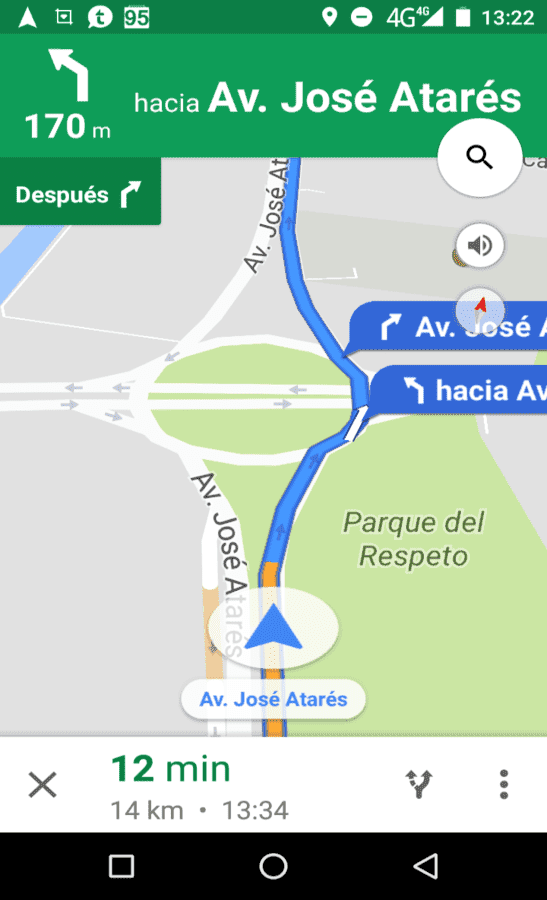Open the three-dot overflow menu
547x900 pixels.
click(503, 784)
